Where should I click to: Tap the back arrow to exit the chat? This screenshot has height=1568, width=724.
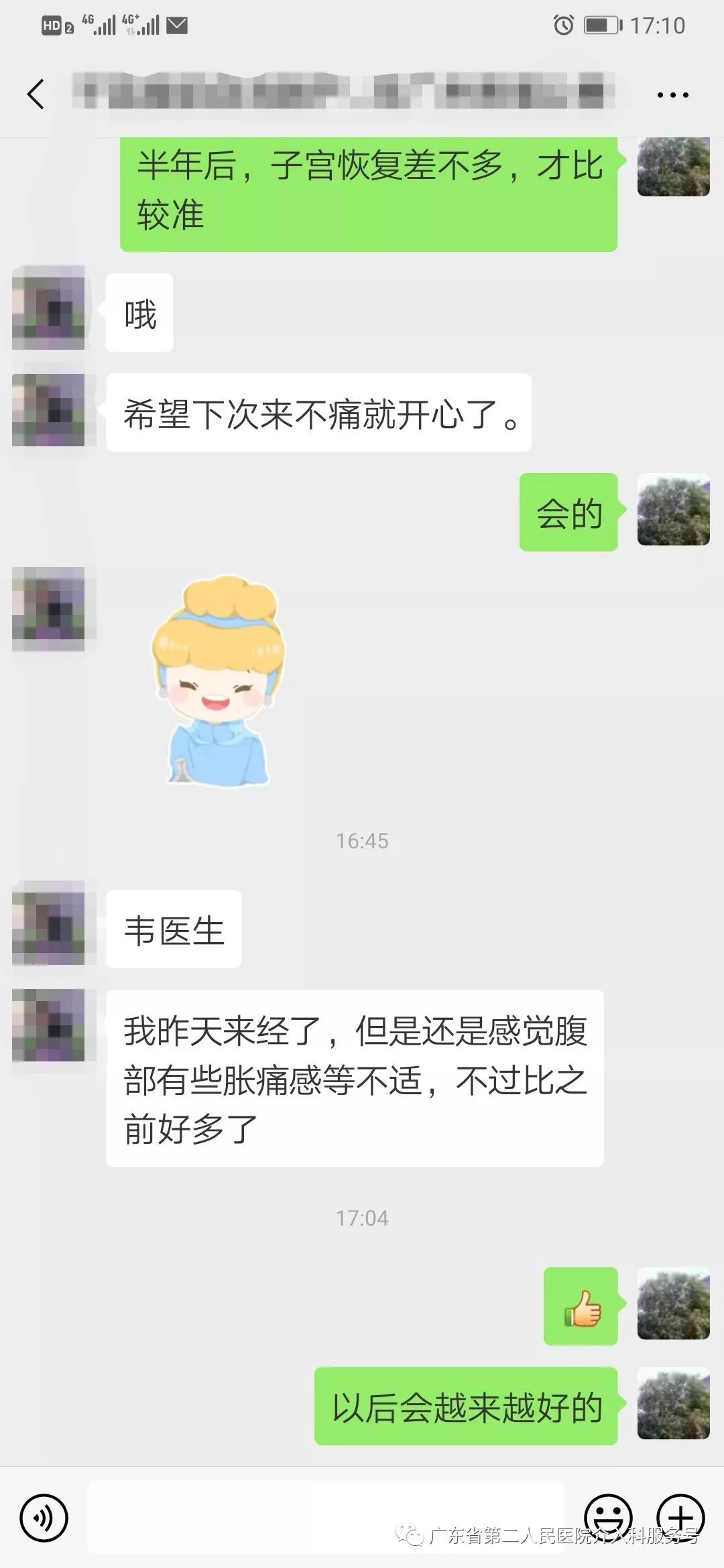(x=35, y=94)
